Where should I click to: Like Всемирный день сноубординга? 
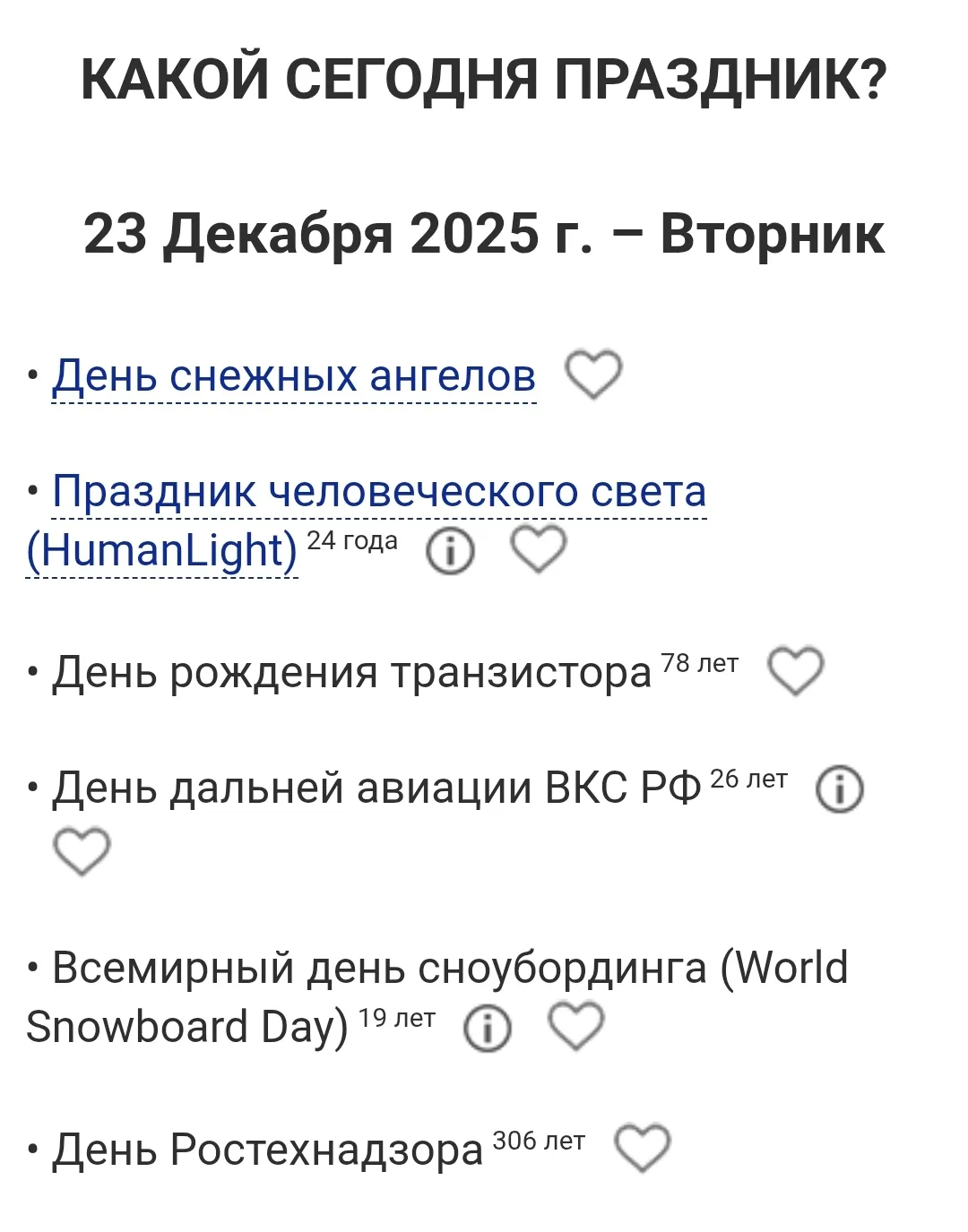[x=576, y=1025]
